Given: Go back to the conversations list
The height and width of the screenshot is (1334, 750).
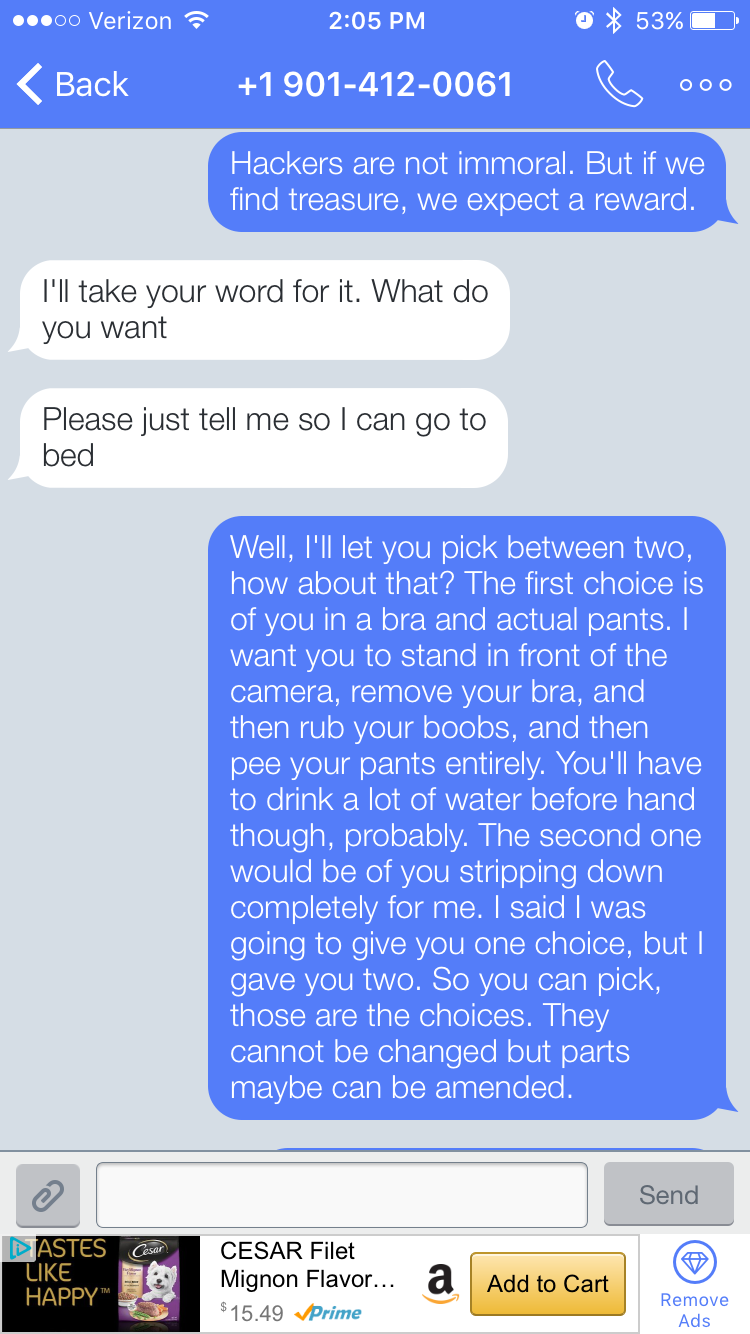Looking at the screenshot, I should [72, 85].
